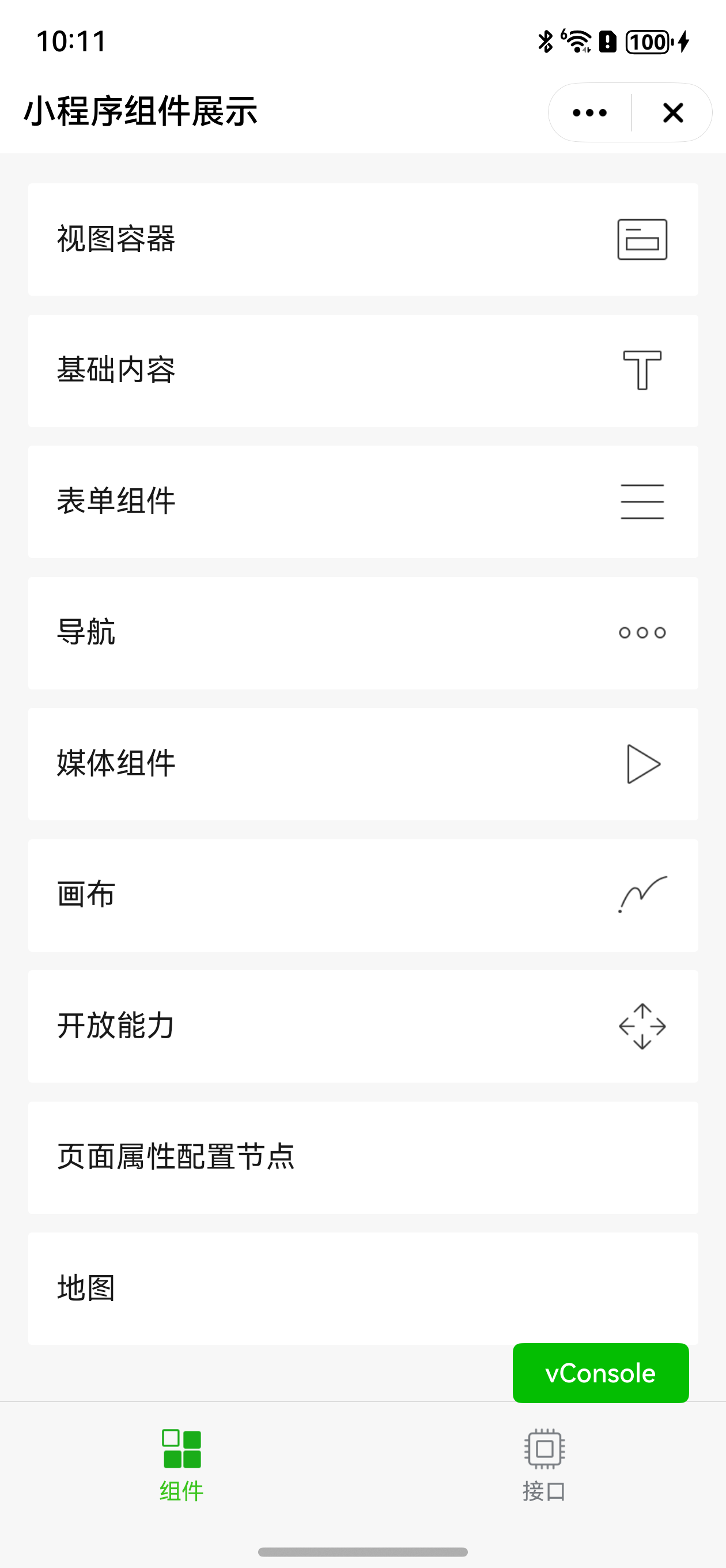Screen dimensions: 726x1568
Task: Expand 页面属性配置节点
Action: (x=362, y=1157)
